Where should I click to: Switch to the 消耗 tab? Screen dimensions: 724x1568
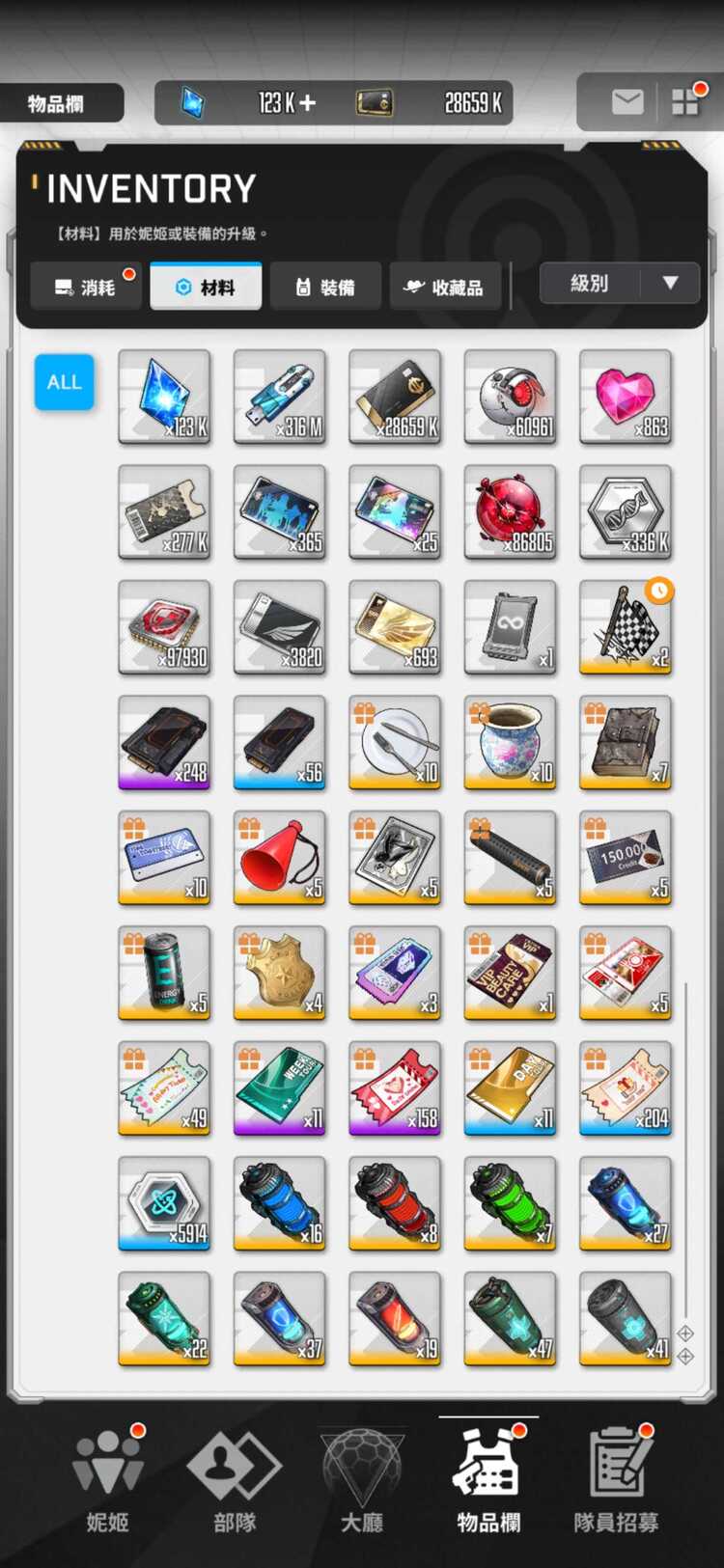[86, 287]
